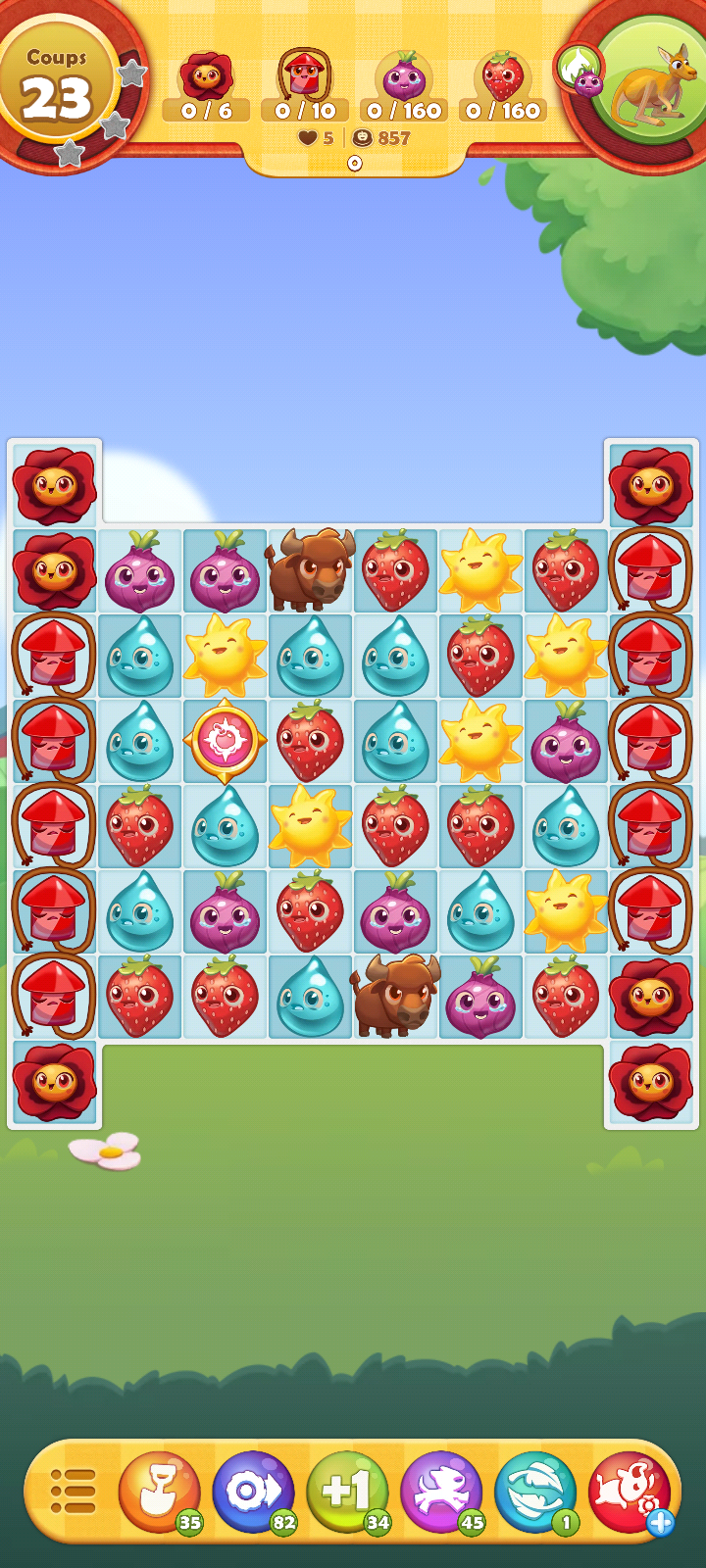Use the teal shuffle booster with 1 left
Screen dimensions: 706x1568
pos(535,1492)
